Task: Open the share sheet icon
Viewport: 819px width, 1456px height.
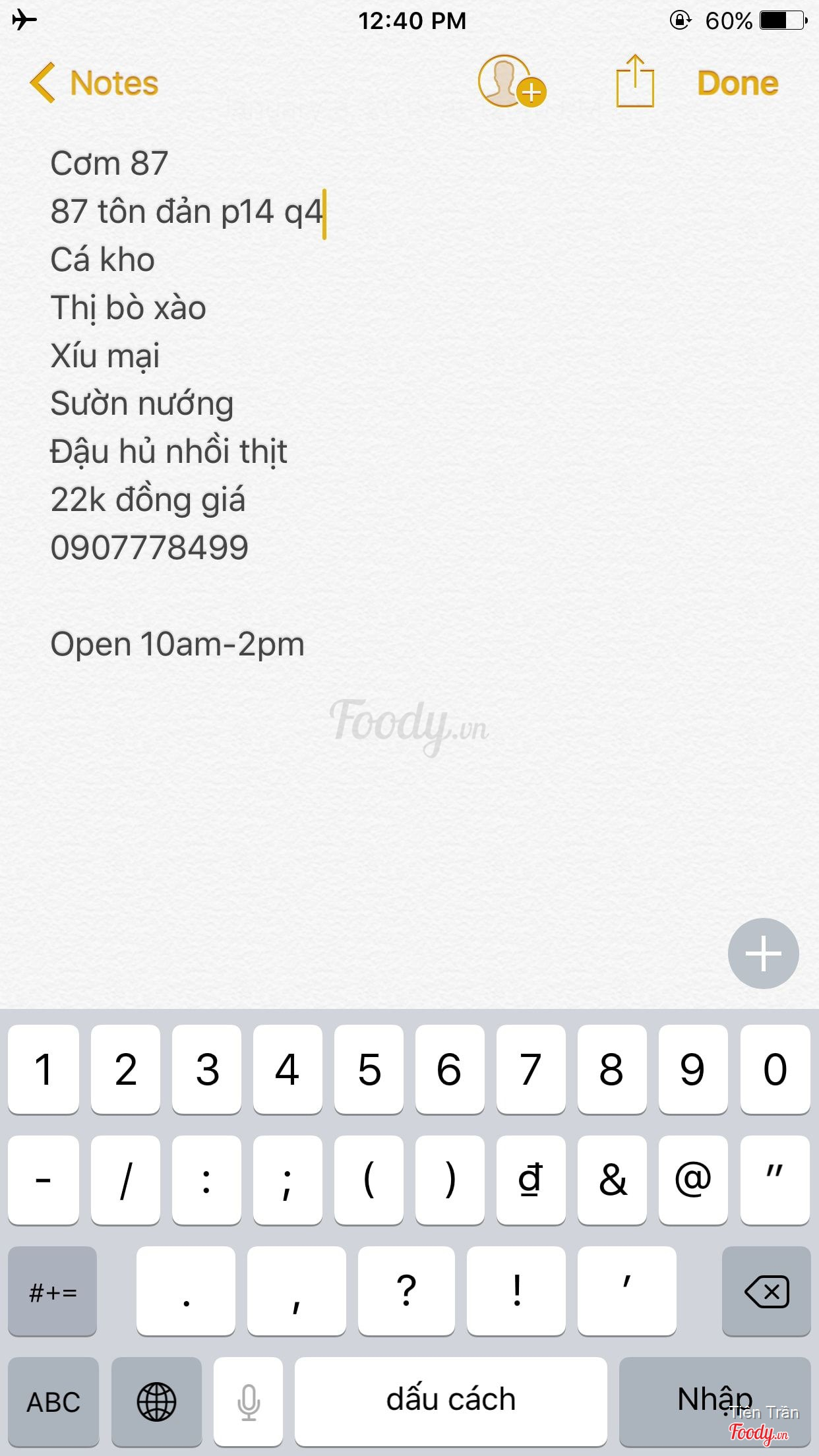Action: click(x=634, y=82)
